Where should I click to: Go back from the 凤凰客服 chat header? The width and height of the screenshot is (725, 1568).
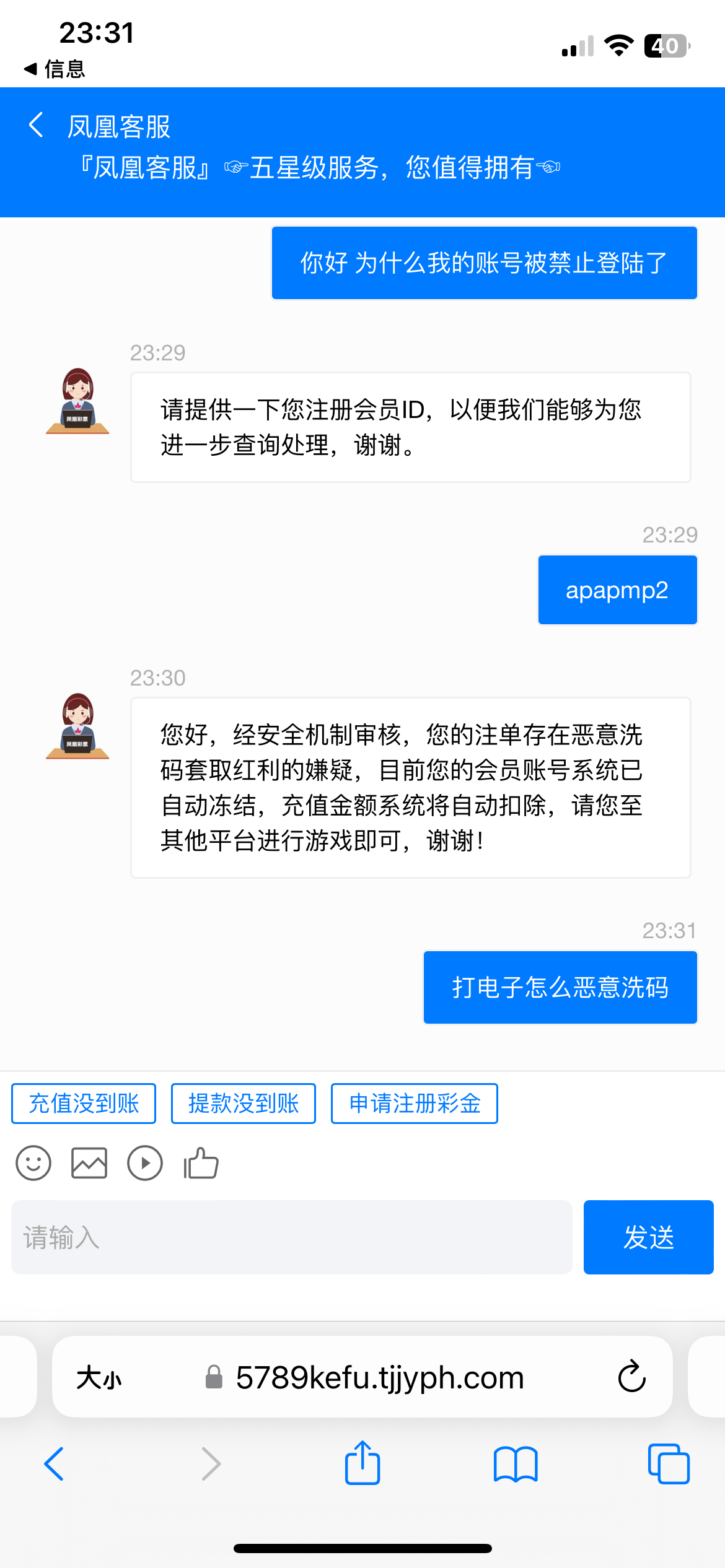[x=36, y=125]
